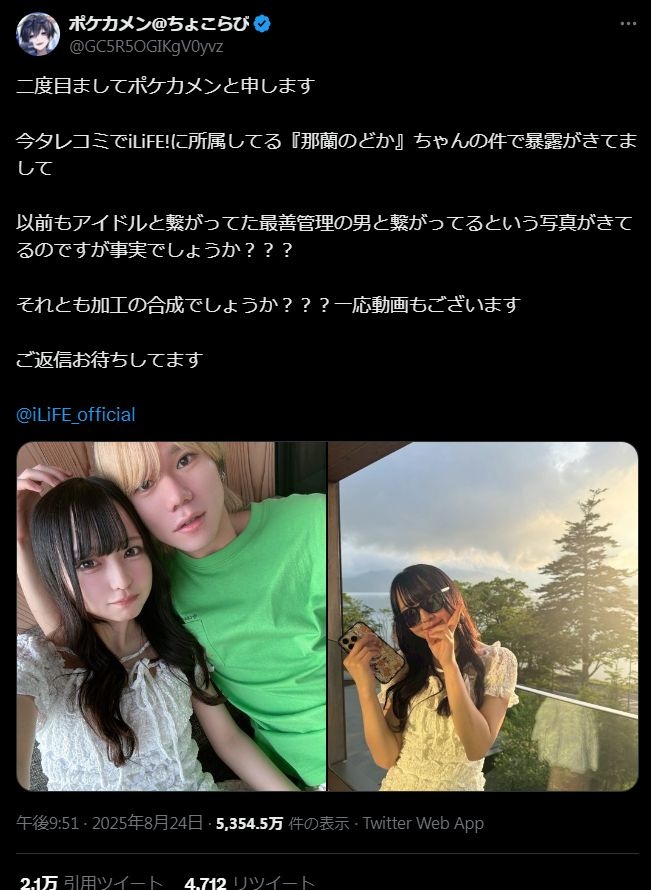This screenshot has height=890, width=651.
Task: View the 4,712 リツイート list
Action: 250,882
